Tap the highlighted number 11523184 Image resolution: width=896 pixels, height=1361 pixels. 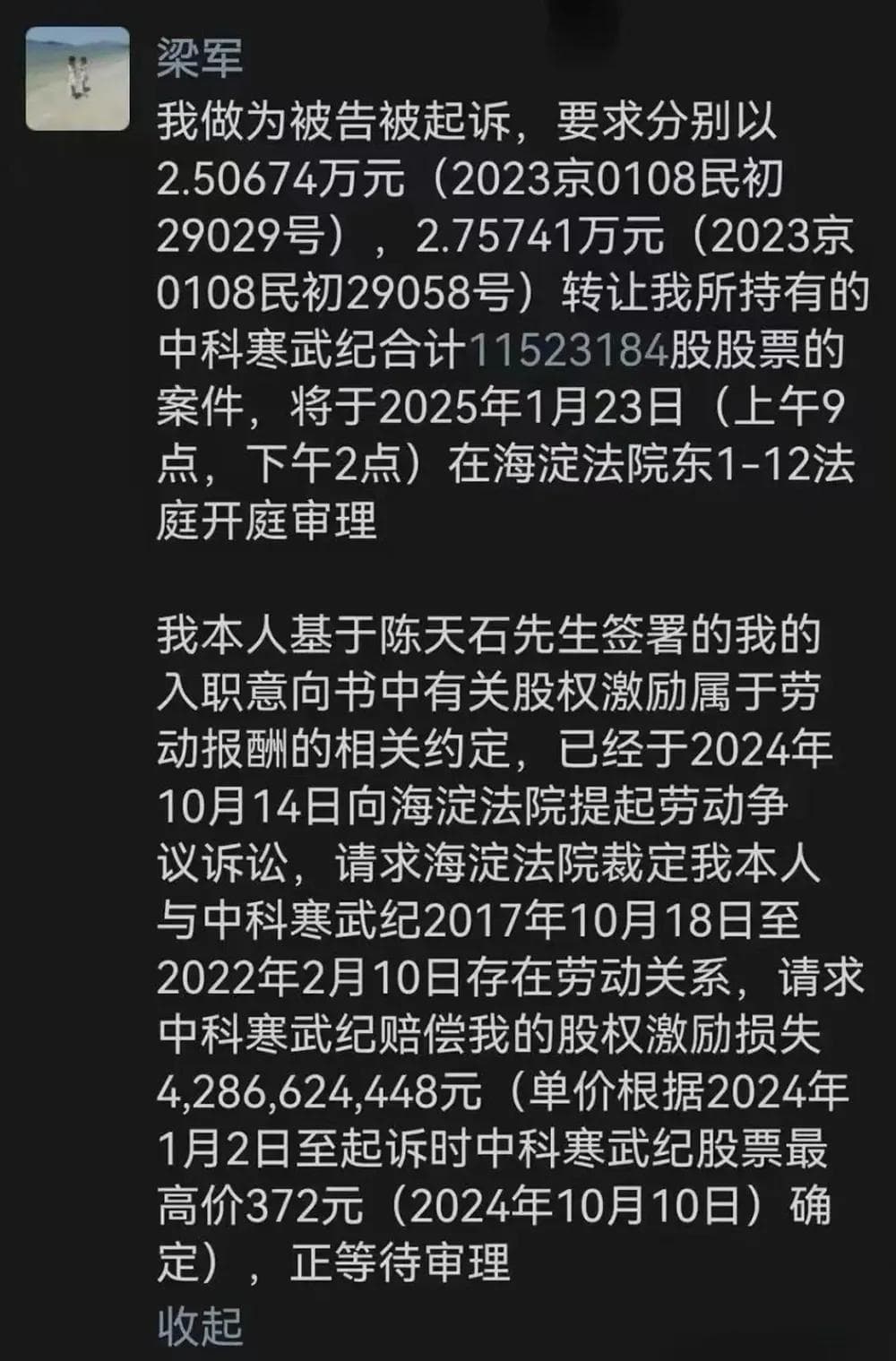click(568, 349)
